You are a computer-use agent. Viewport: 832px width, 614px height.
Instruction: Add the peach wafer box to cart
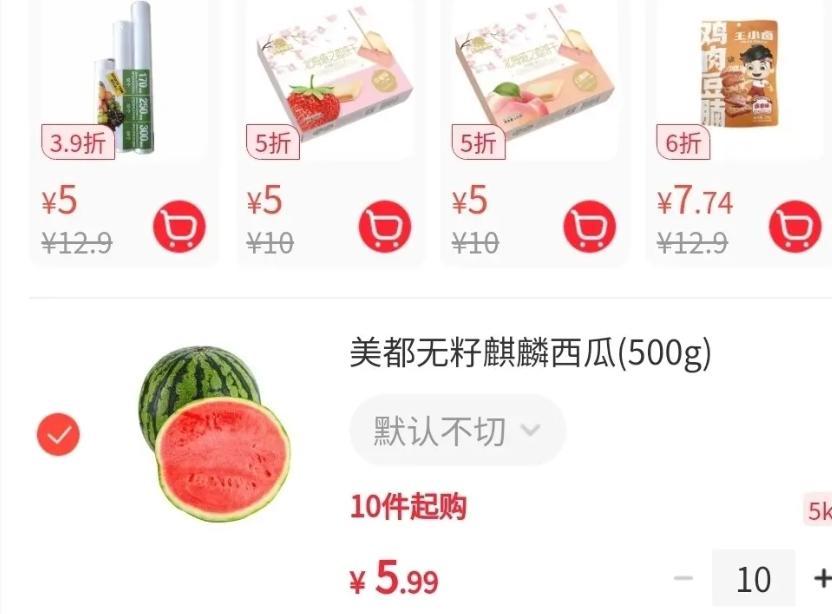pos(590,229)
